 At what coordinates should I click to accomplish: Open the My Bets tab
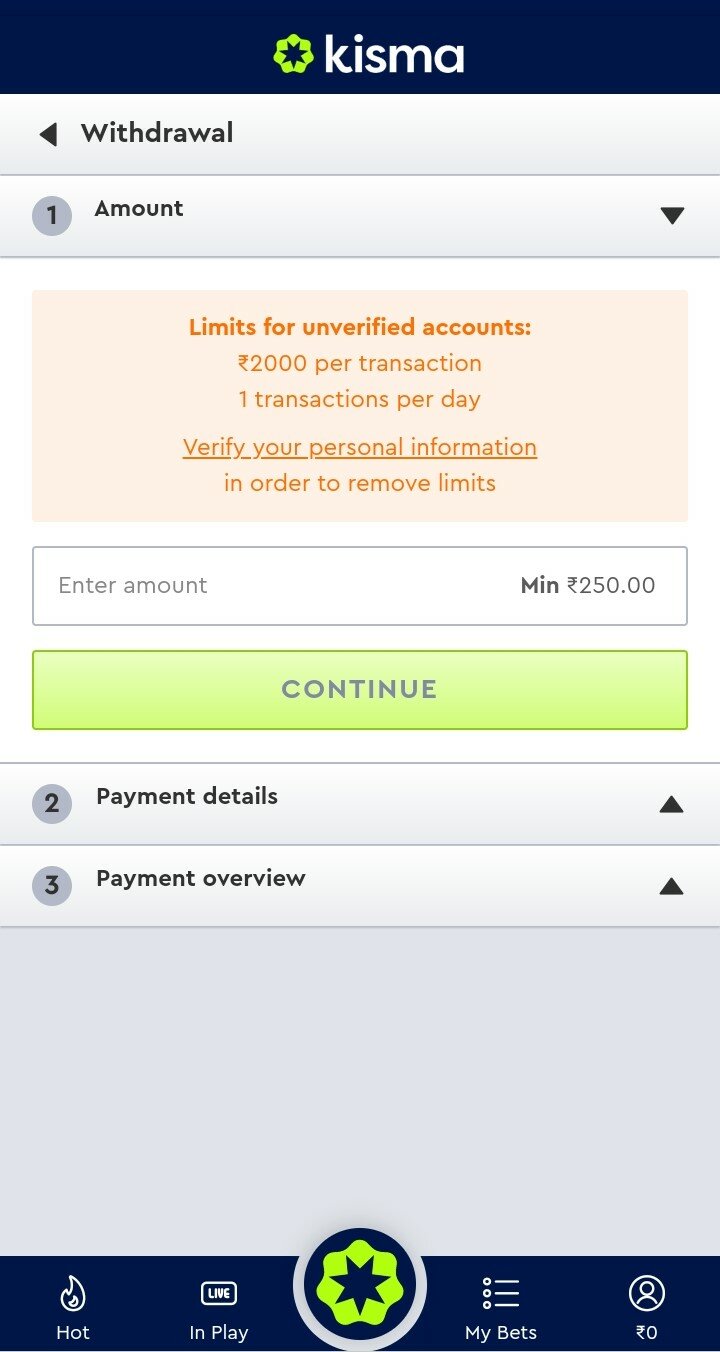coord(501,1306)
